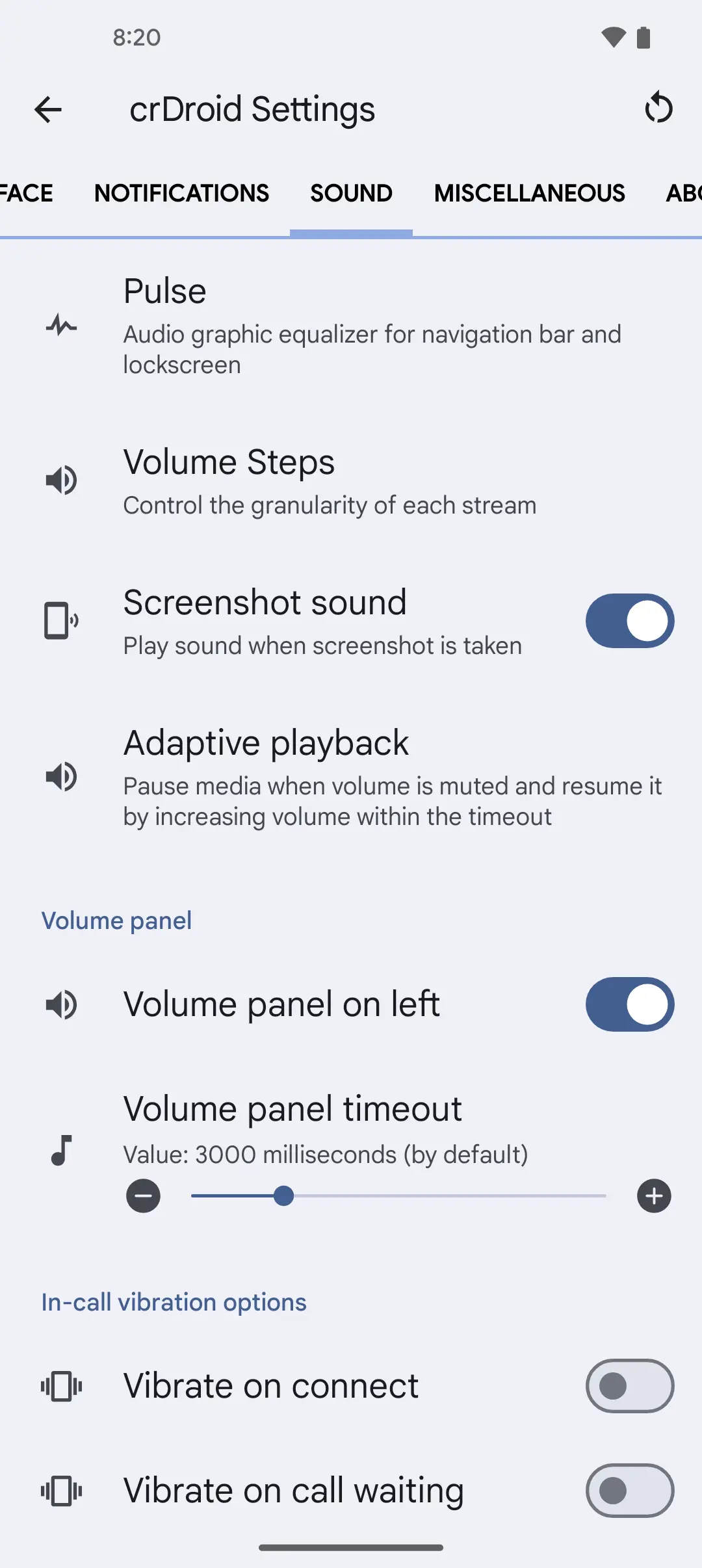702x1568 pixels.
Task: Decrease volume panel timeout with minus
Action: coord(144,1196)
